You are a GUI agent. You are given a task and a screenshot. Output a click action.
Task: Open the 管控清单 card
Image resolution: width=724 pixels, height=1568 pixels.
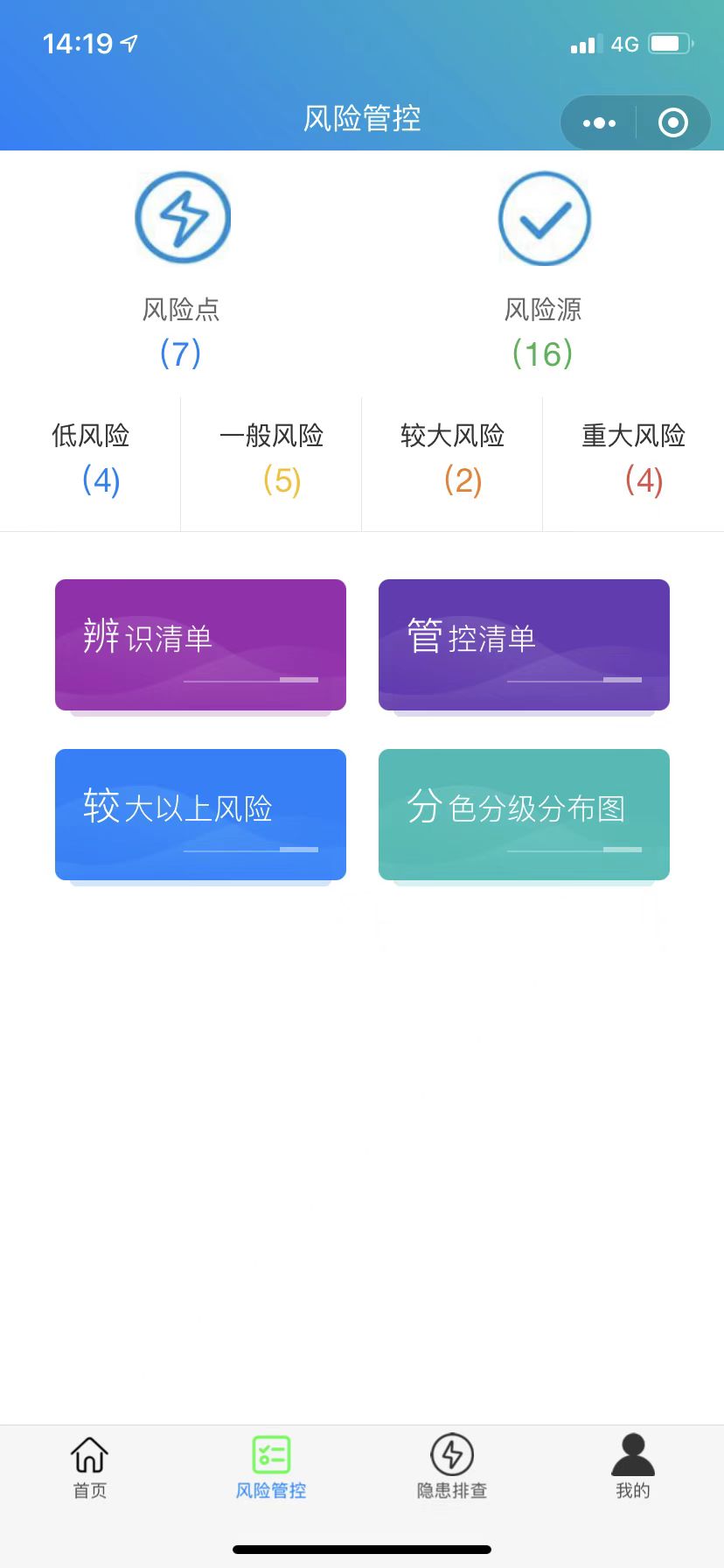[x=524, y=645]
